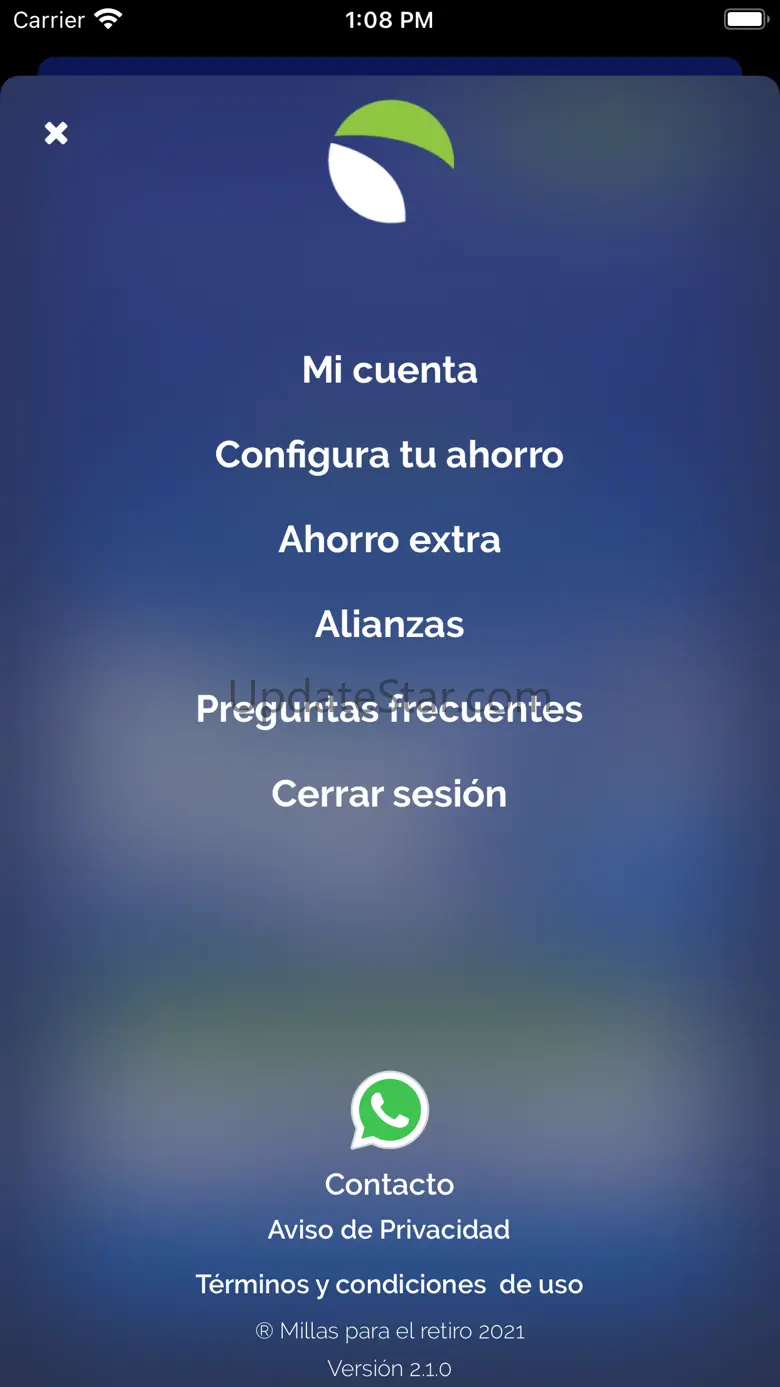Open the Alianzas section

[x=390, y=625]
